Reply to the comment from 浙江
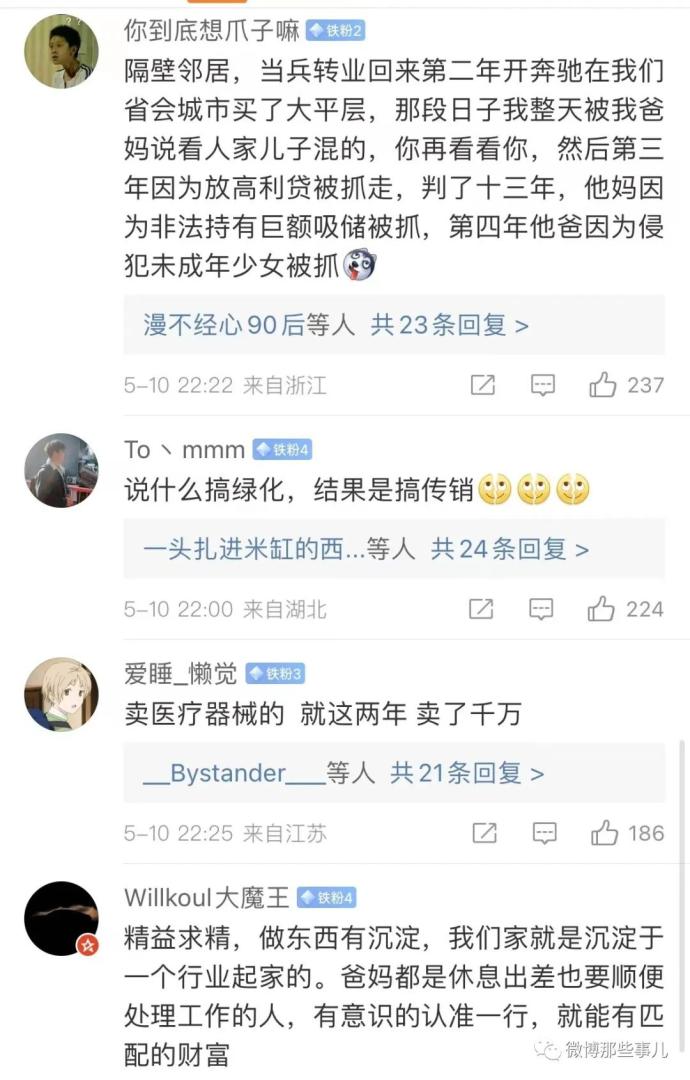Screen dimensions: 690x1080 pos(543,385)
